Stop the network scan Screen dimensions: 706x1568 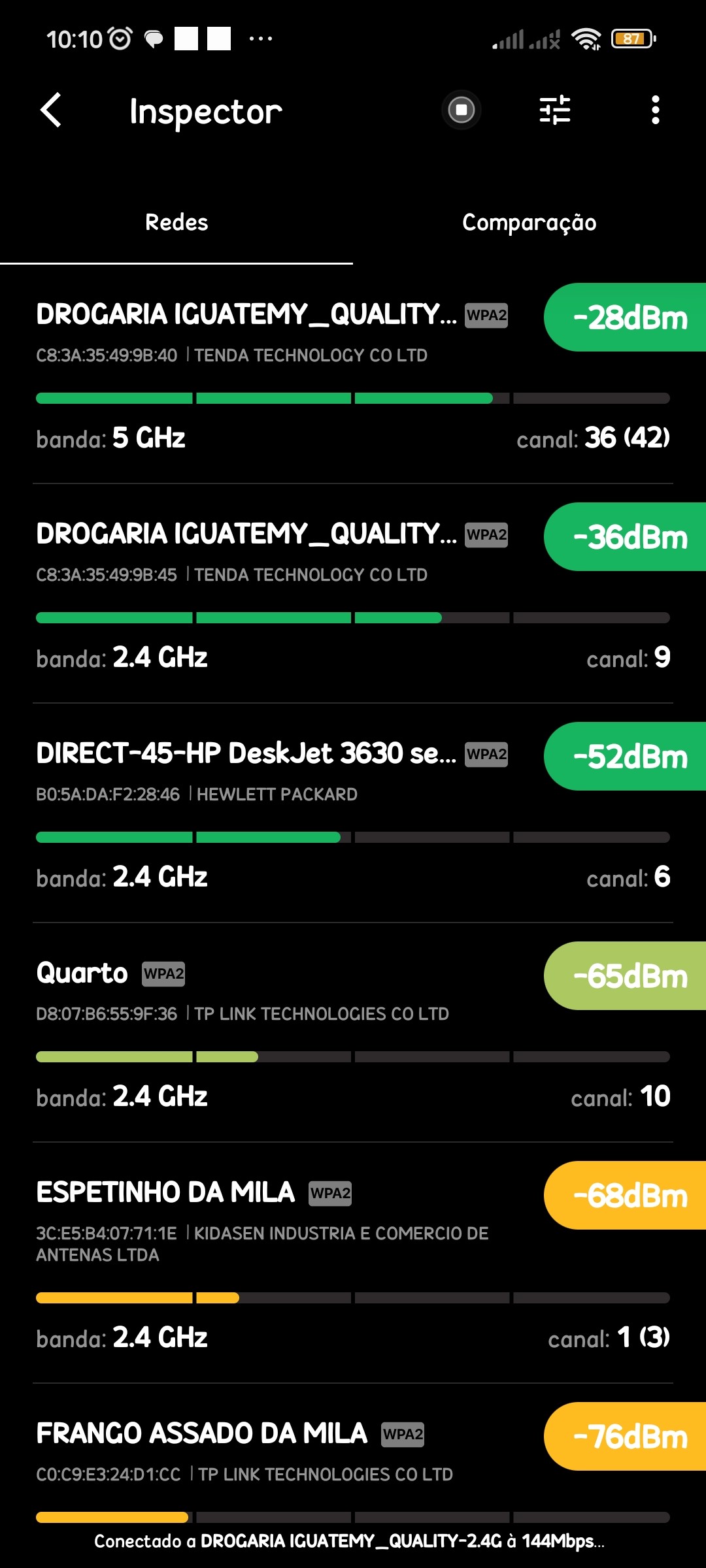[x=462, y=110]
